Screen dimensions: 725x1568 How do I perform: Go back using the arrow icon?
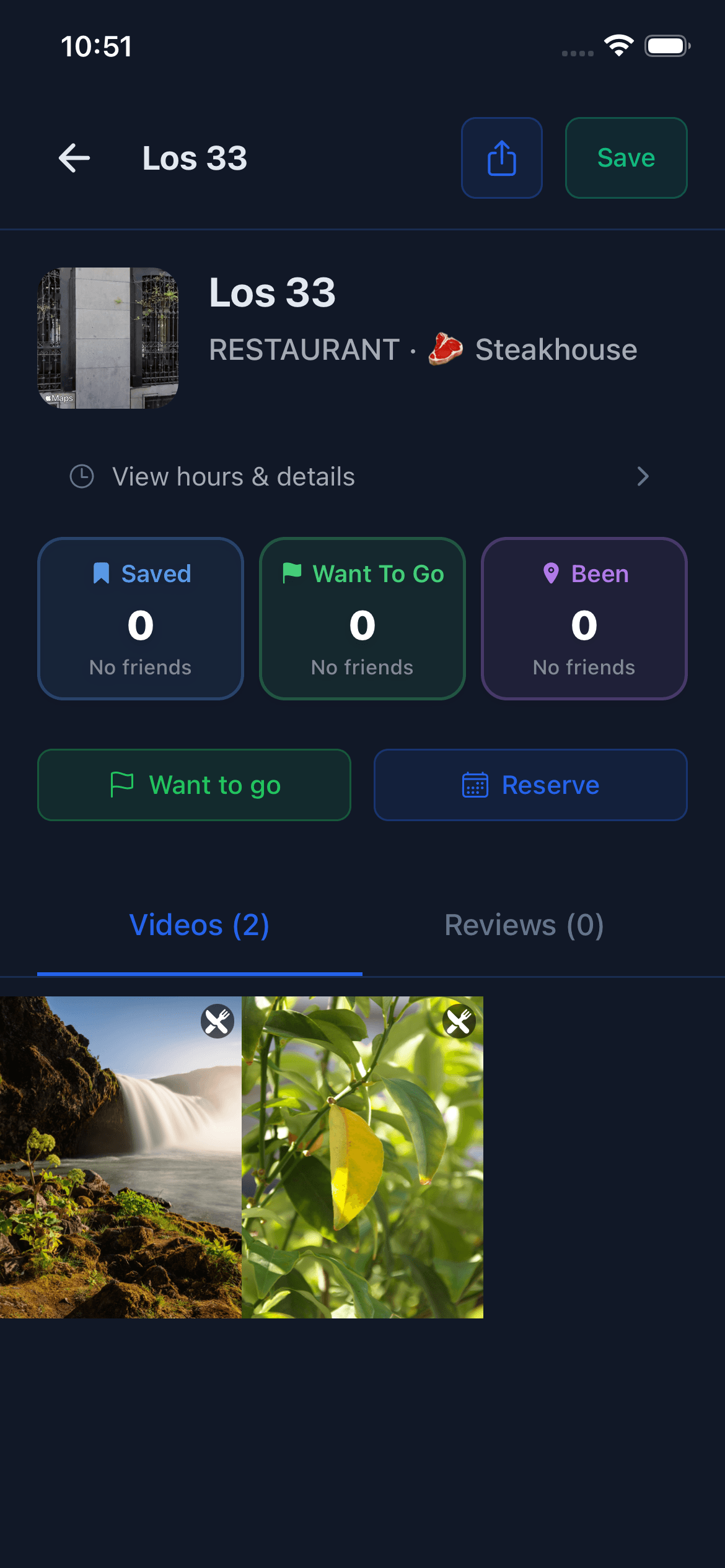point(74,158)
